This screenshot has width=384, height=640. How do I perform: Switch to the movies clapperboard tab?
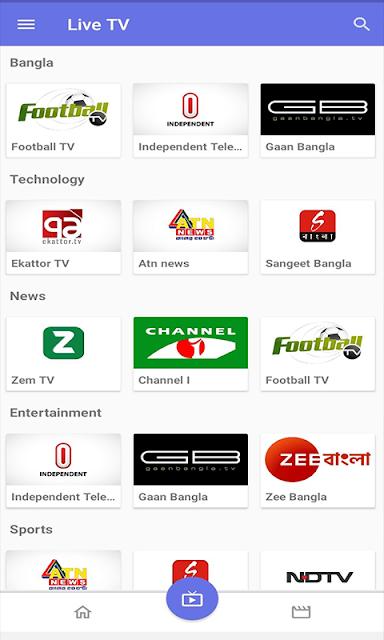tap(301, 612)
